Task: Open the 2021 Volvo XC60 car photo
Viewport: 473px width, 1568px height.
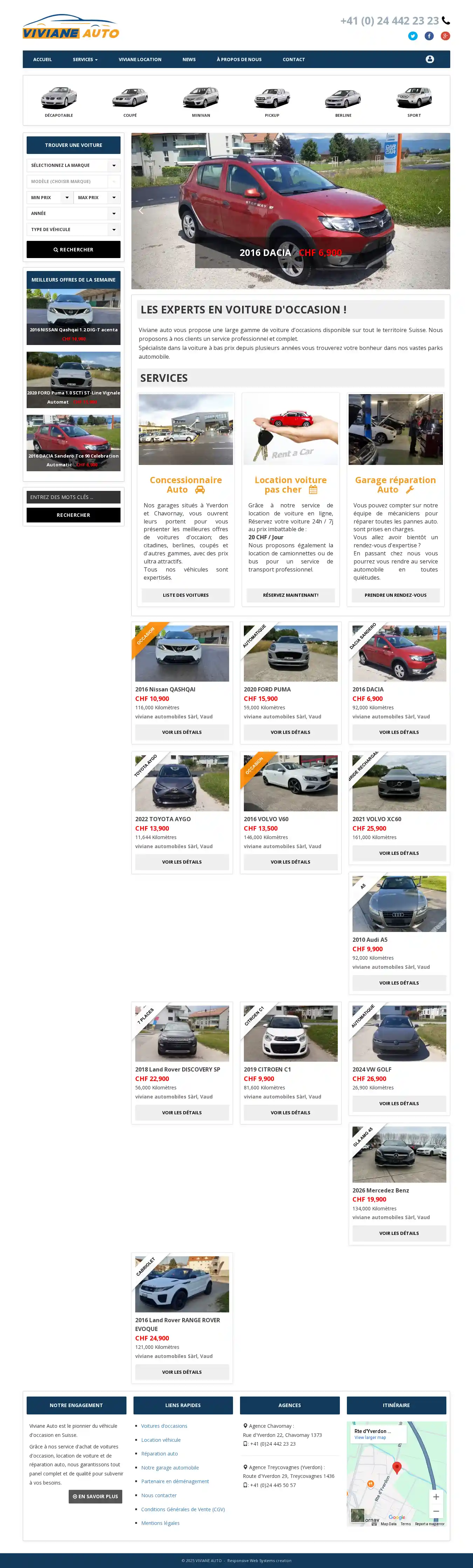Action: (399, 783)
